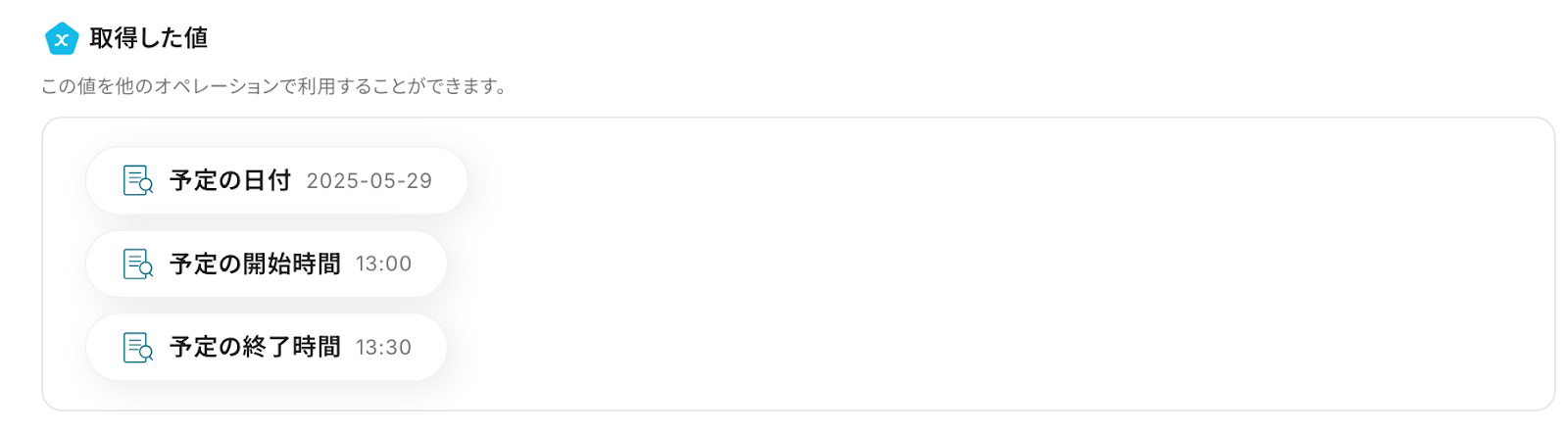Viewport: 1568px width, 433px height.
Task: Select the 予定の日付 value chip
Action: [276, 181]
